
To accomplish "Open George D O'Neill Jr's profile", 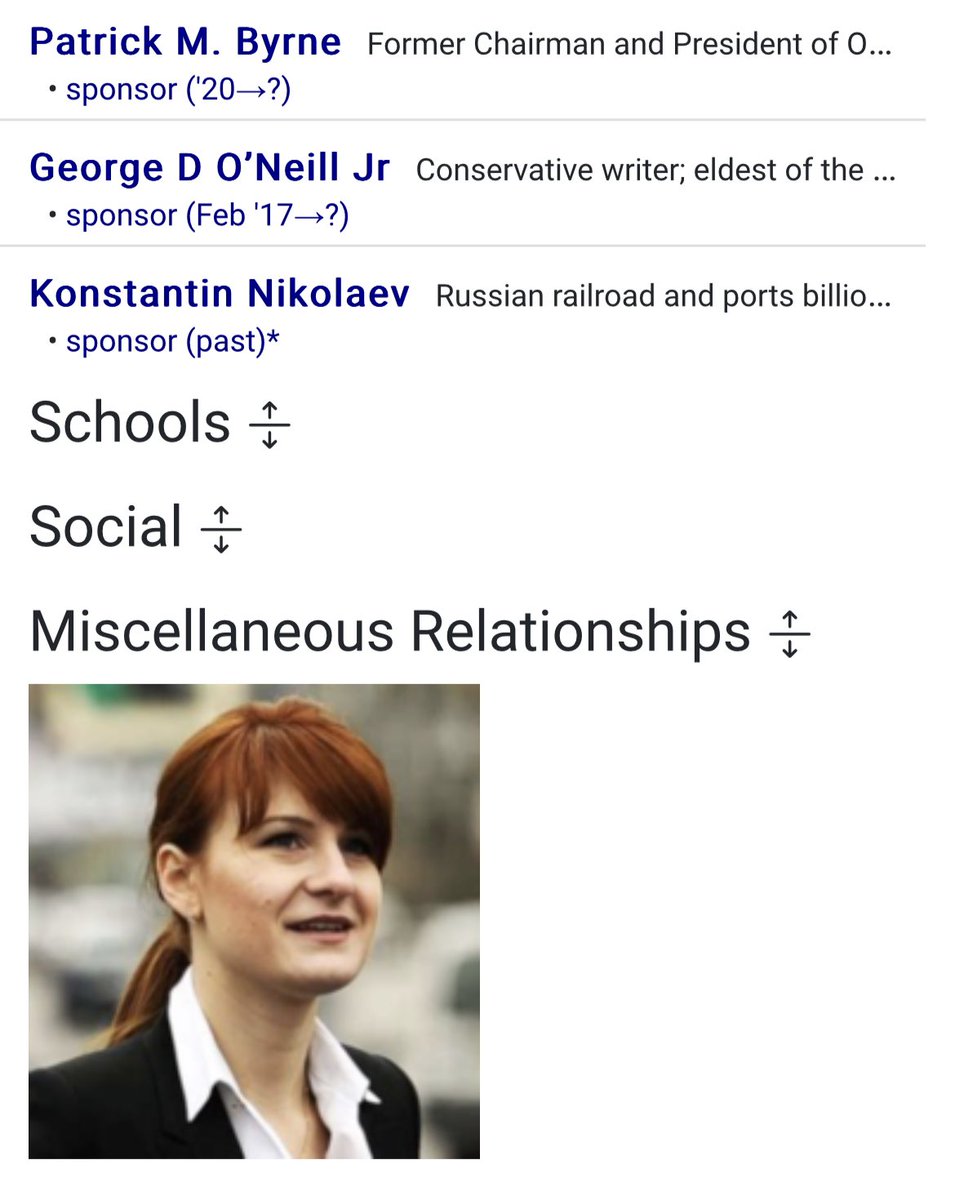I will 209,168.
